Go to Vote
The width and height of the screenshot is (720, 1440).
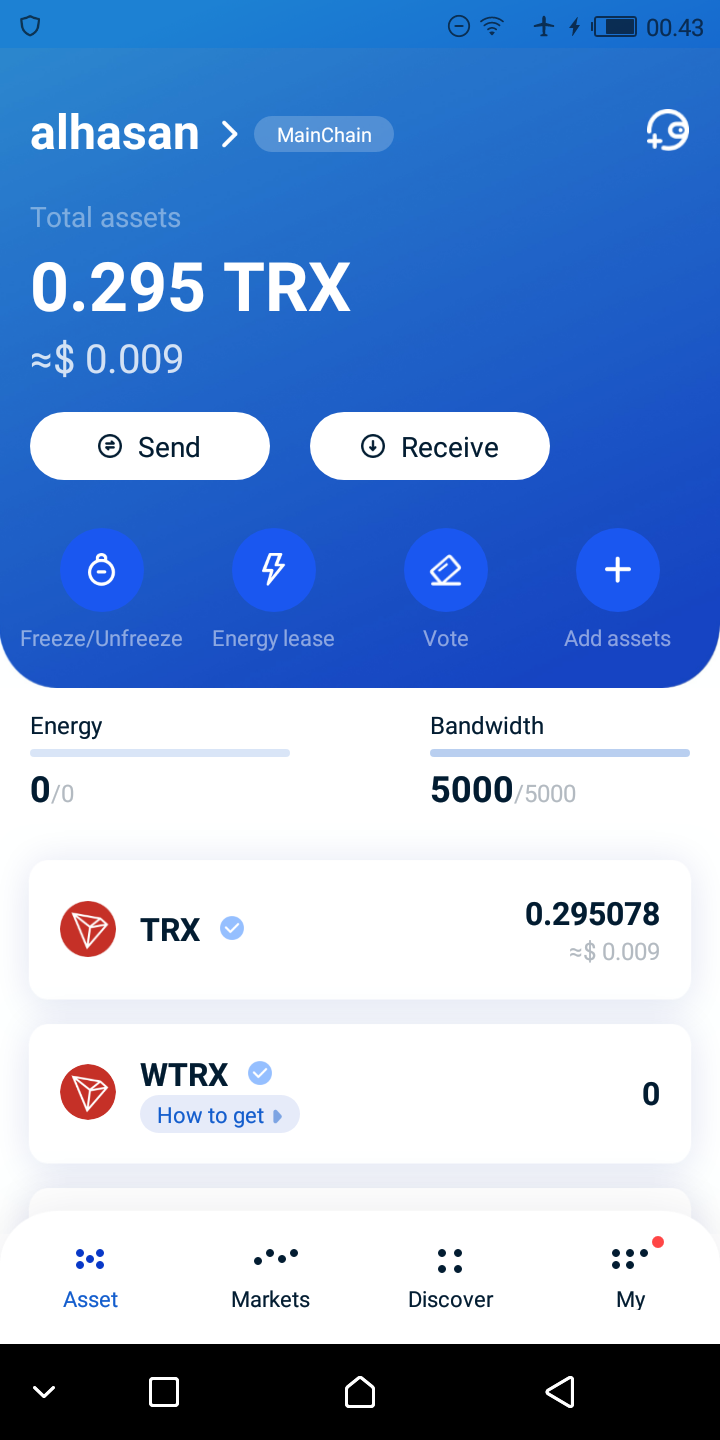coord(445,571)
